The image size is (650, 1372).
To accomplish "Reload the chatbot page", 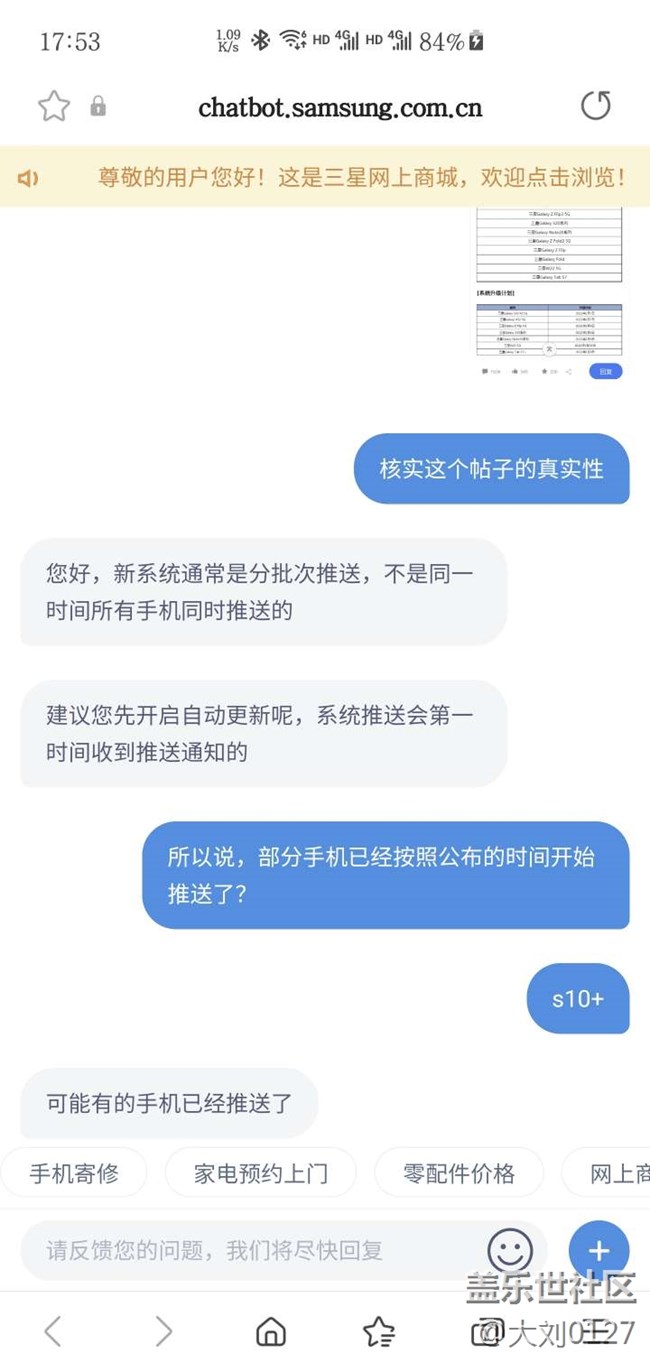I will [596, 106].
